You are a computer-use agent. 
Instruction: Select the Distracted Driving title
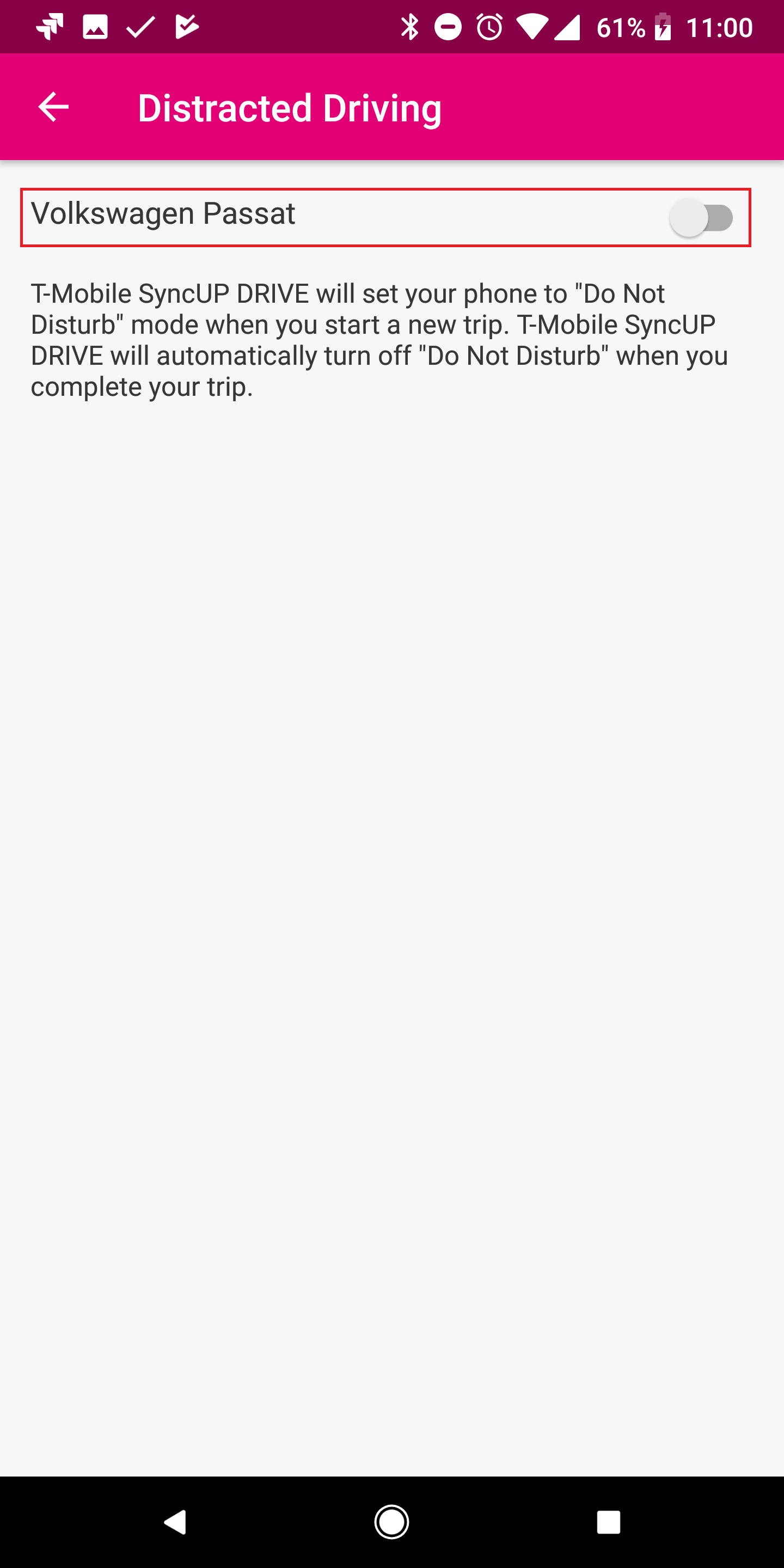[x=290, y=107]
